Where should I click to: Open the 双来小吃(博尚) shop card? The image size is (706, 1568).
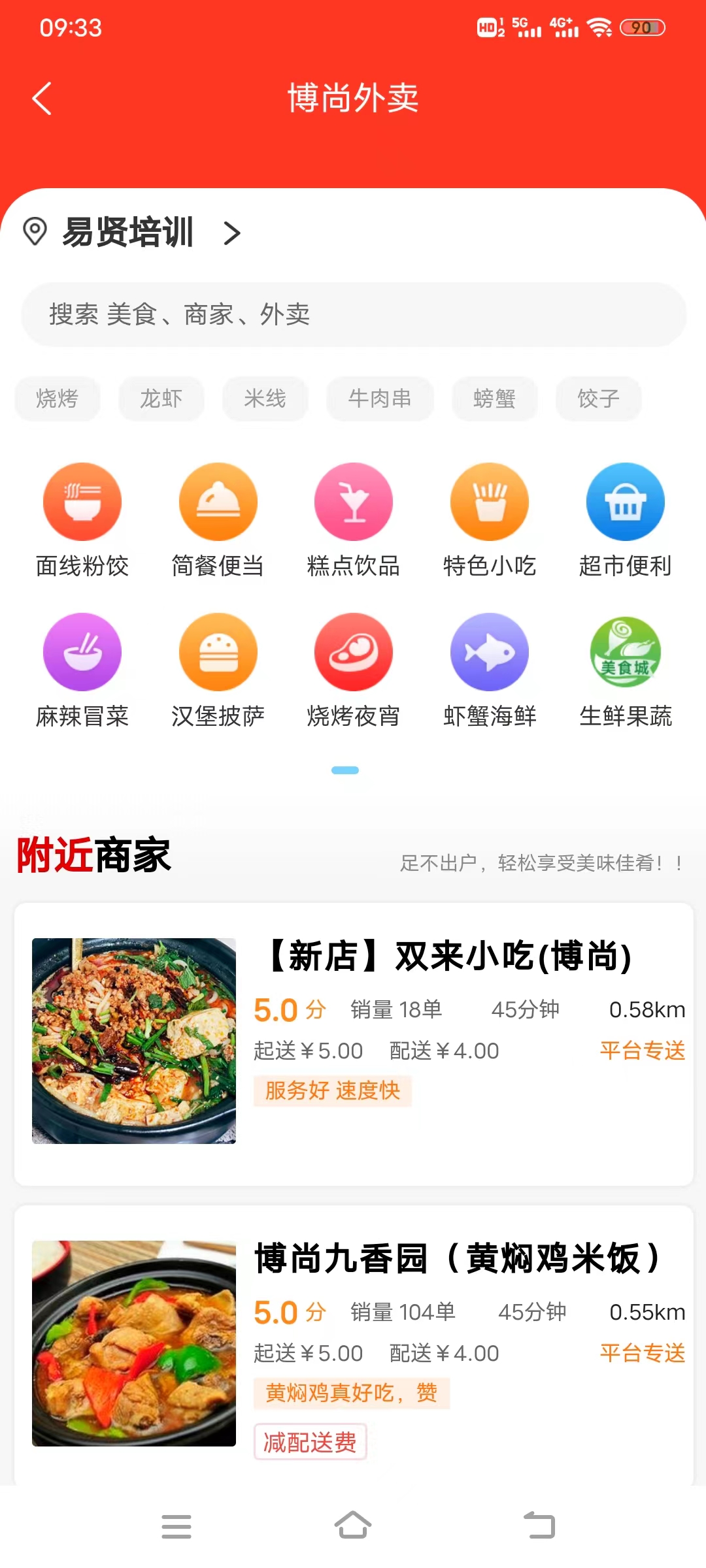coord(353,1043)
